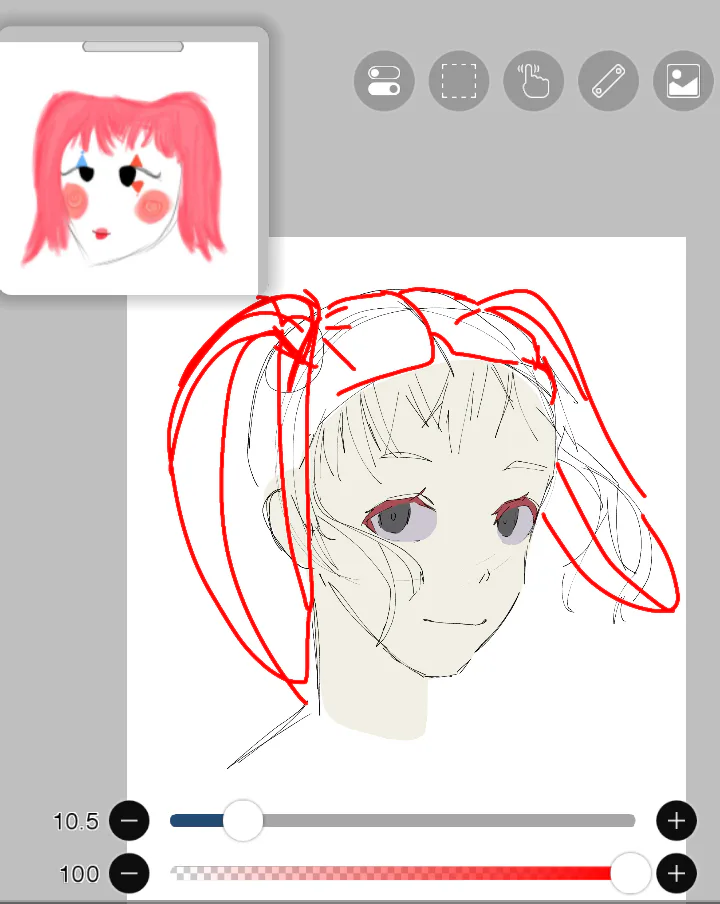The height and width of the screenshot is (904, 720).
Task: Open the hand touch gesture tool
Action: tap(533, 81)
